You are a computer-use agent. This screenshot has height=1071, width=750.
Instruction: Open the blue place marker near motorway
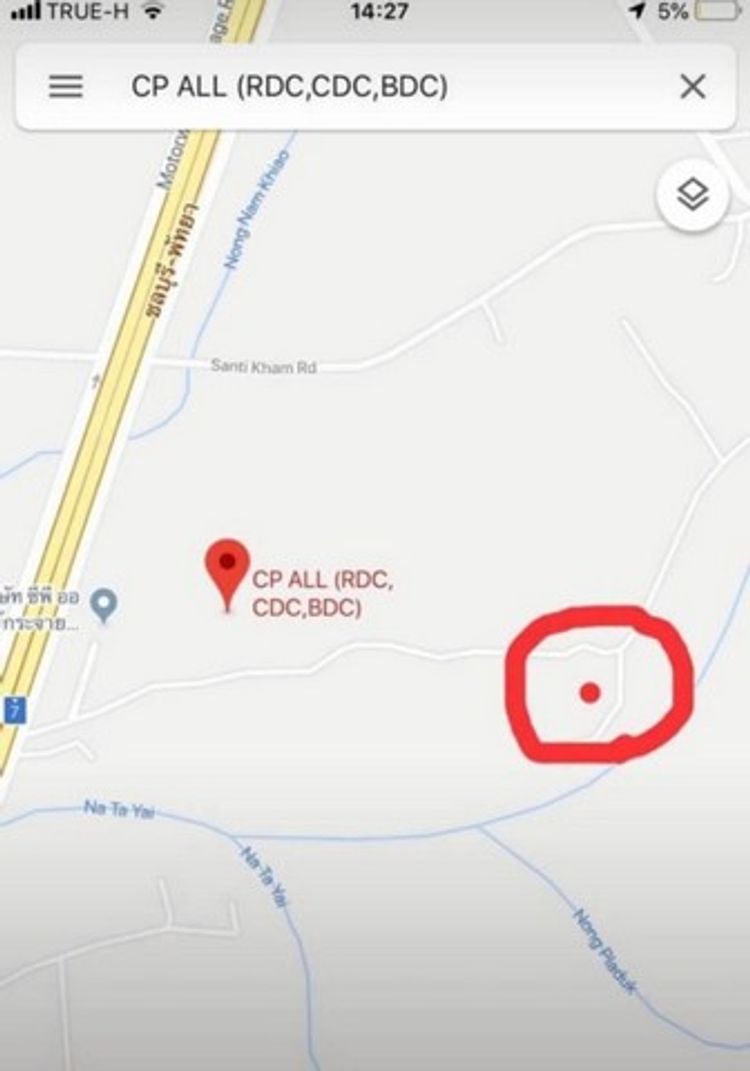[104, 604]
